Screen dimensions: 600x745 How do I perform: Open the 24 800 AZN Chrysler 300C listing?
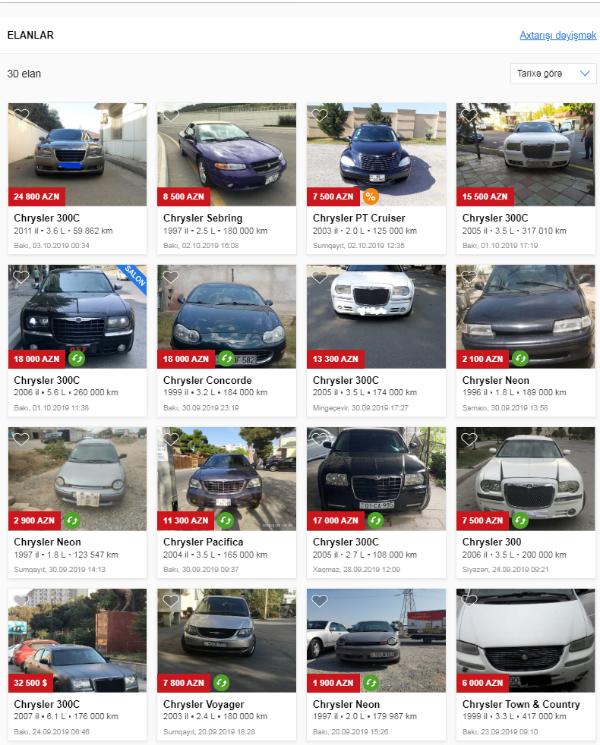(x=77, y=155)
